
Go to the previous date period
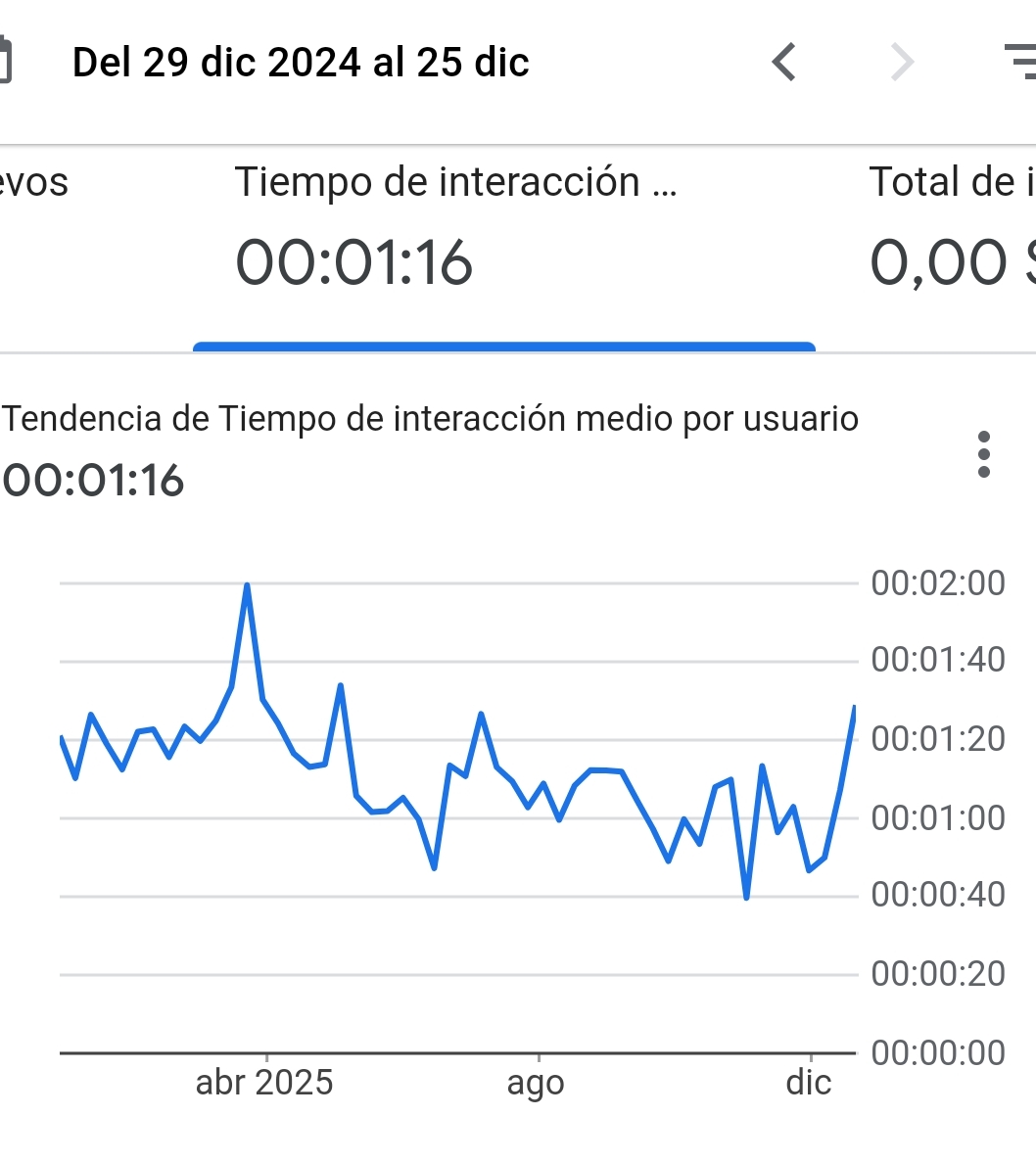784,63
